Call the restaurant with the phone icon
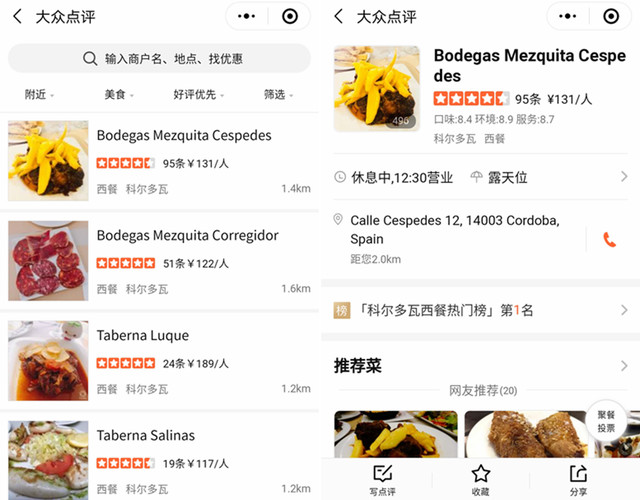Screen dimensions: 640x500 pyautogui.click(x=609, y=239)
